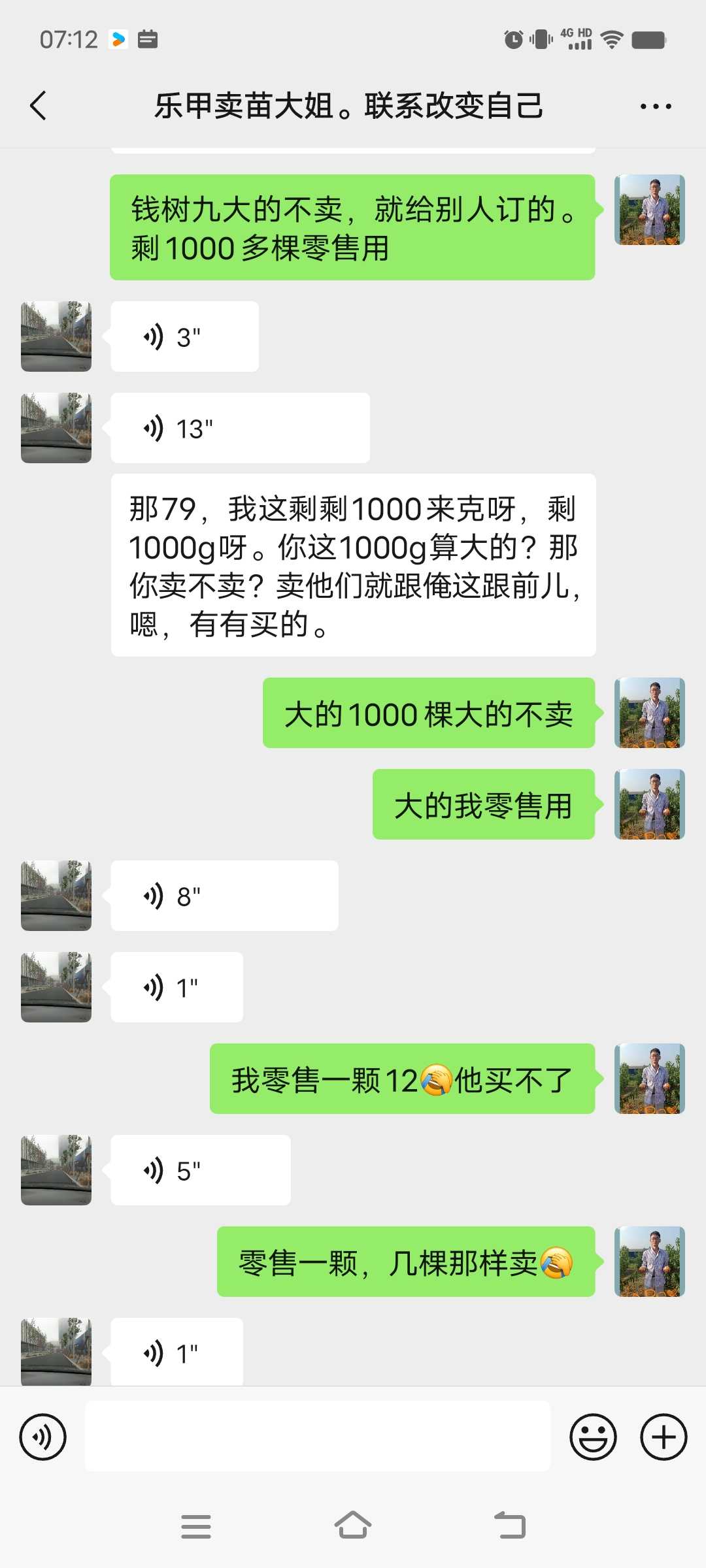Go back to the chat list
Screen dimensions: 706x1568
[x=39, y=106]
